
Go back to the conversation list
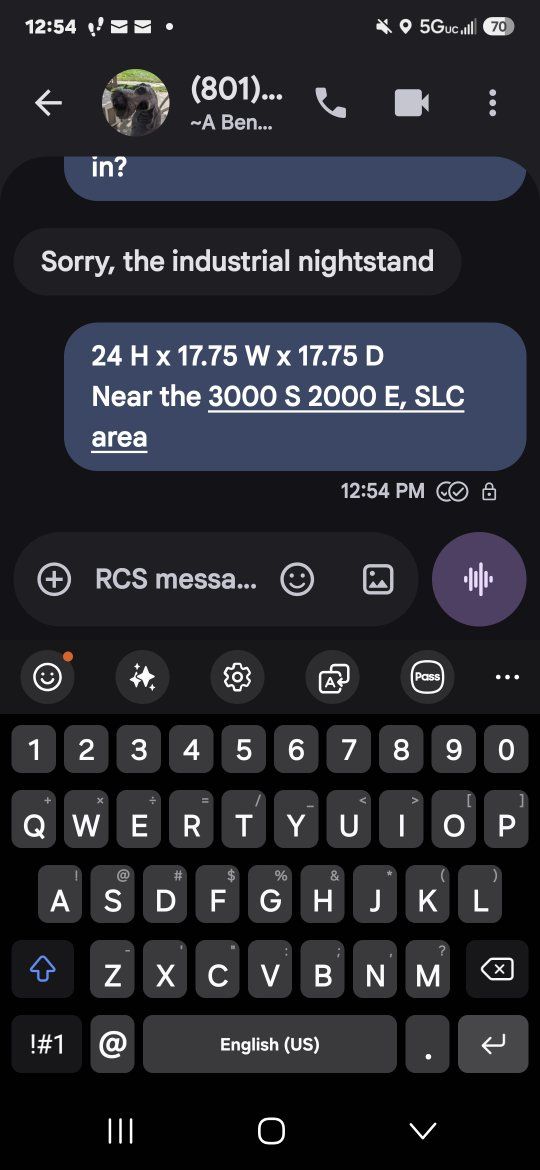coord(48,103)
